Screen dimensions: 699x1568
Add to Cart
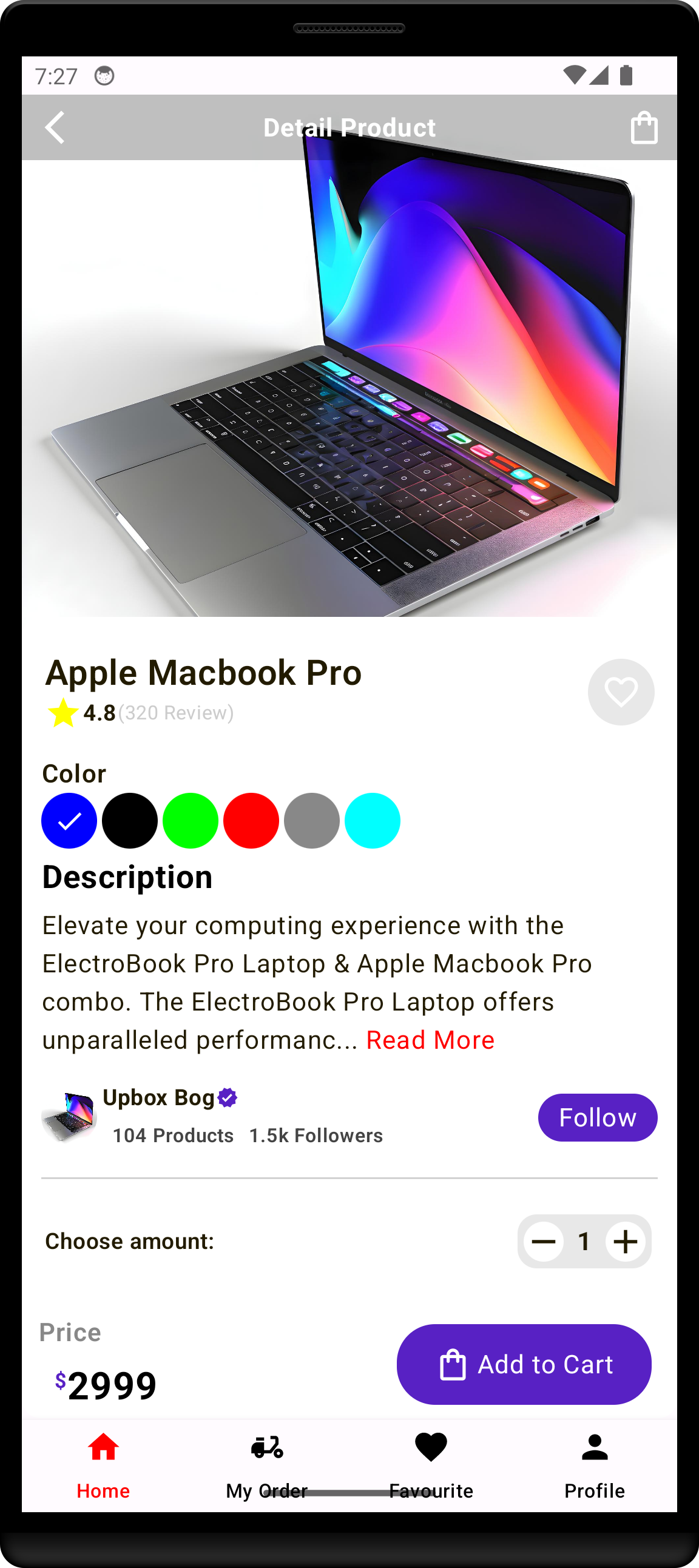point(524,1364)
